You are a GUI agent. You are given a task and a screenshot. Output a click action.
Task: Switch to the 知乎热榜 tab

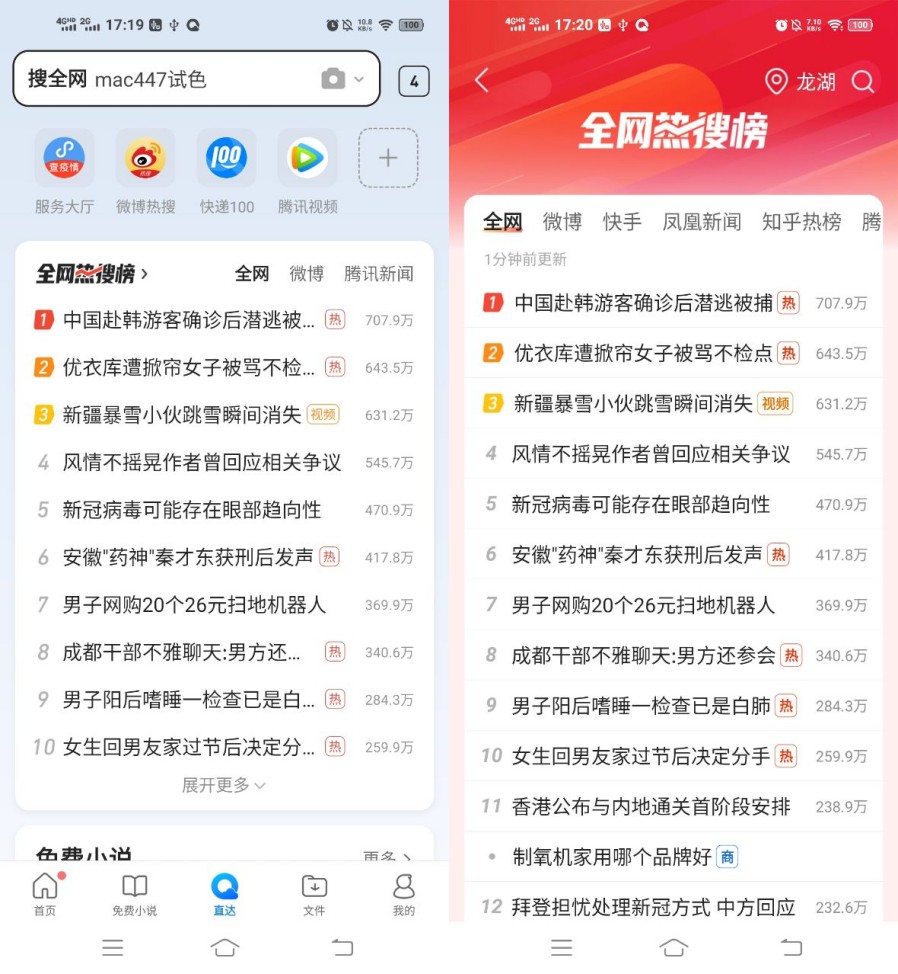[x=802, y=222]
